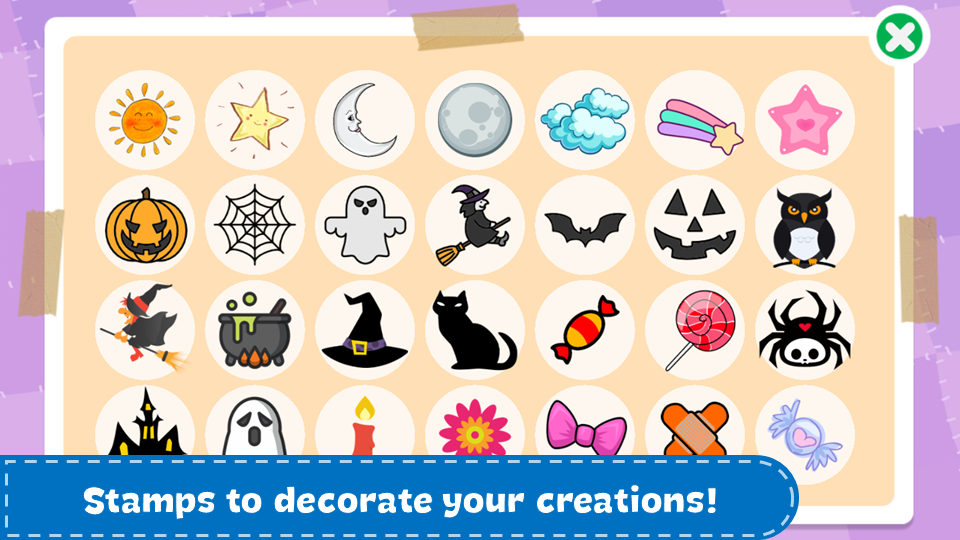Viewport: 960px width, 540px height.
Task: Choose the red swirl lollipop stamp
Action: pyautogui.click(x=695, y=330)
